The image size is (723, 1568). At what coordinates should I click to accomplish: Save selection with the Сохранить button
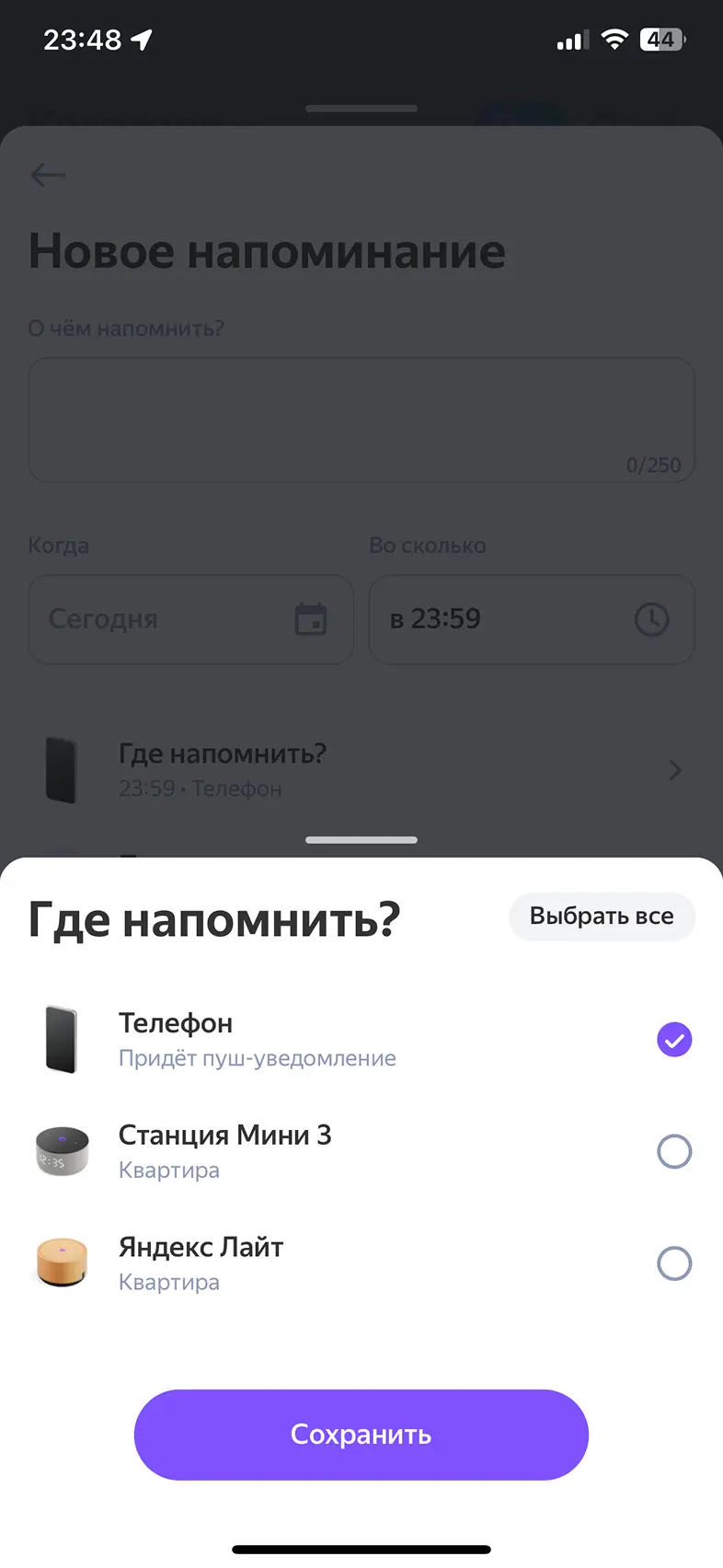click(361, 1435)
